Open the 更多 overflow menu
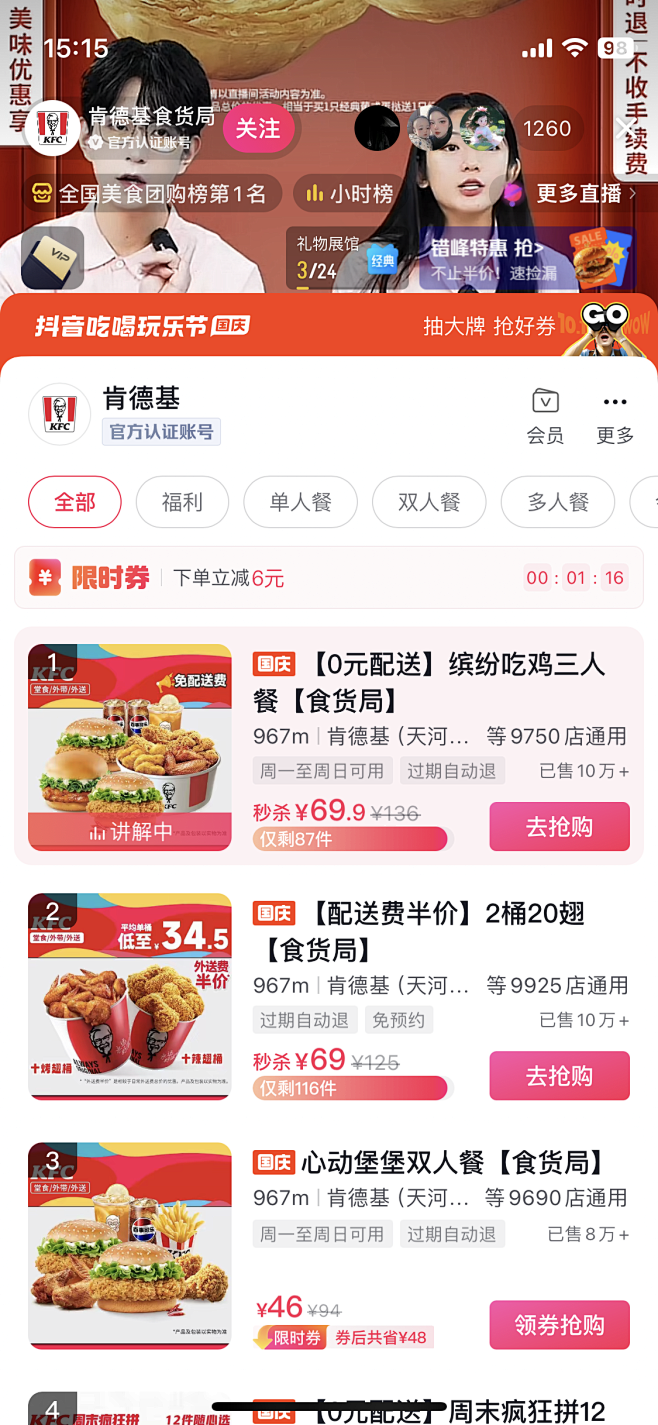The image size is (658, 1425). click(615, 415)
